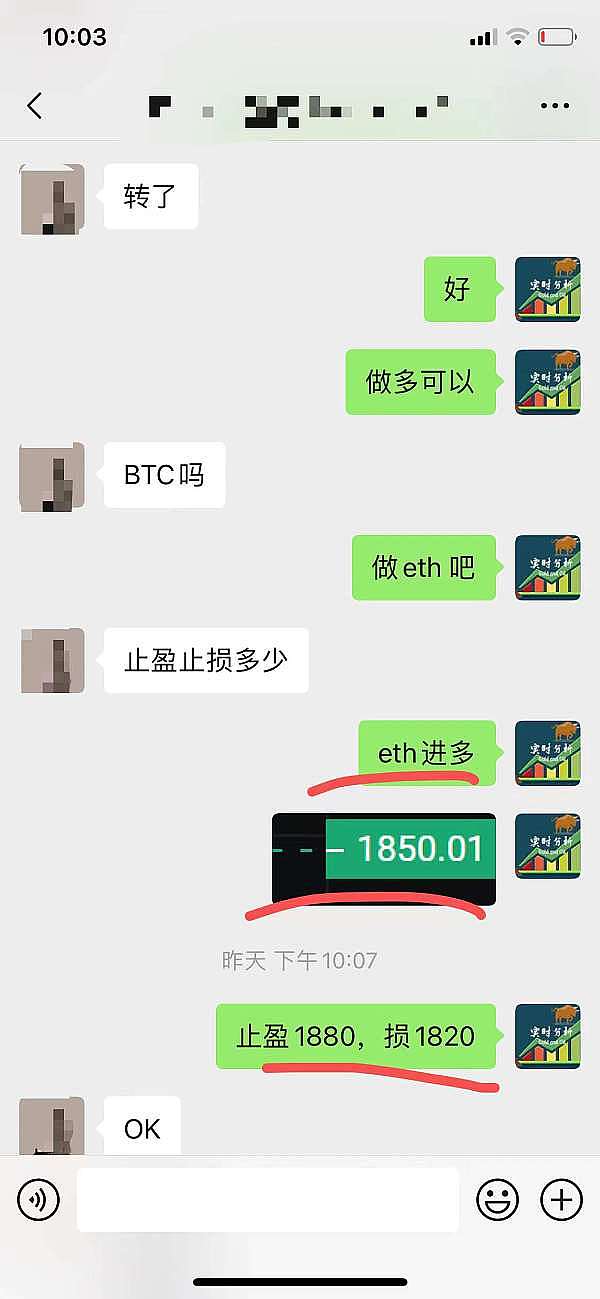Open the plus attachments menu

coord(561,1198)
